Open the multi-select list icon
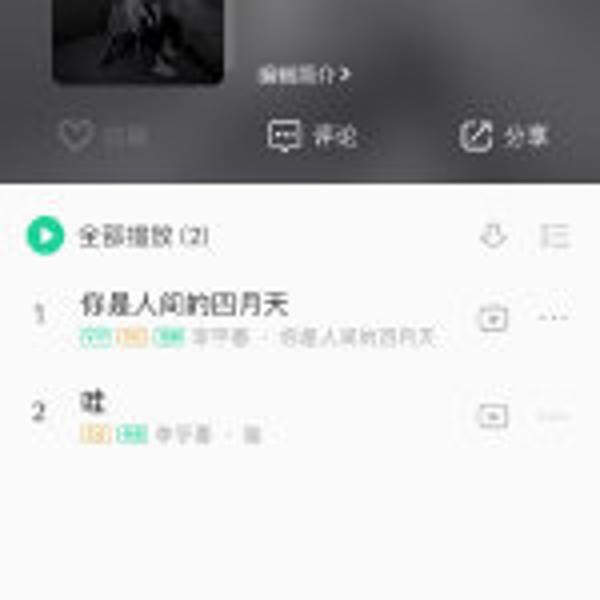 [x=554, y=236]
